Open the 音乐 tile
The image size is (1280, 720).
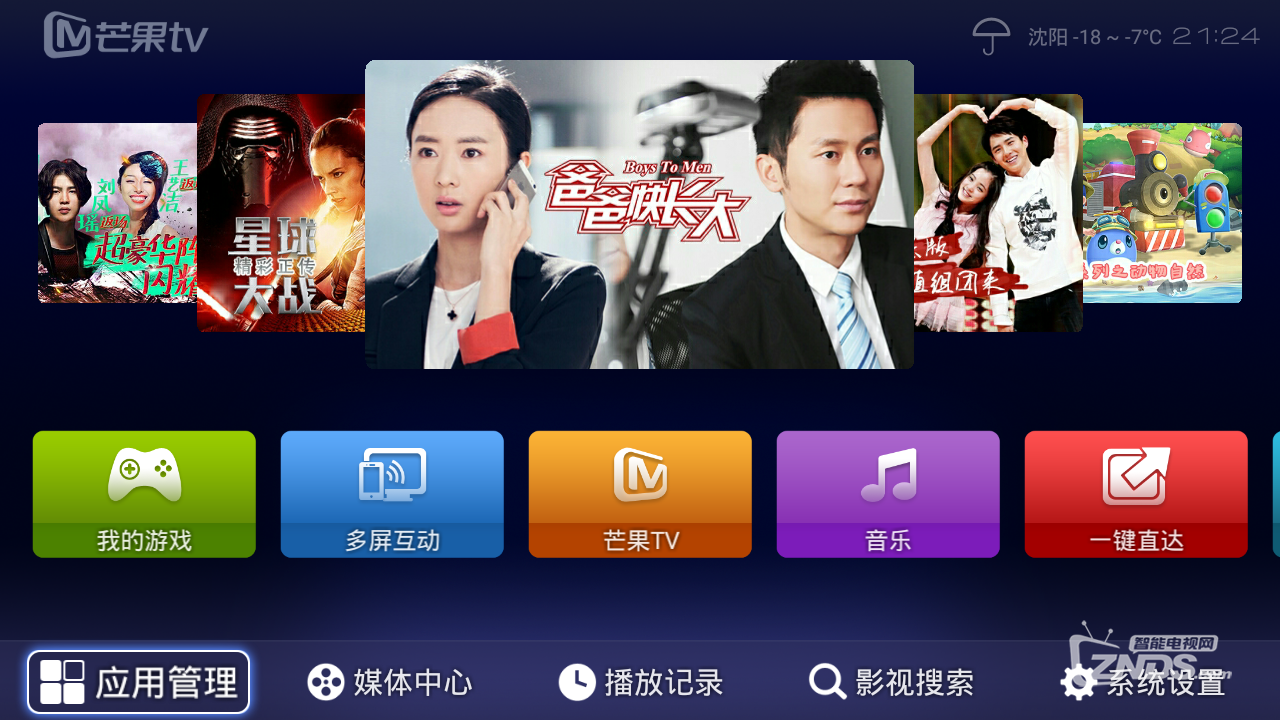click(888, 494)
